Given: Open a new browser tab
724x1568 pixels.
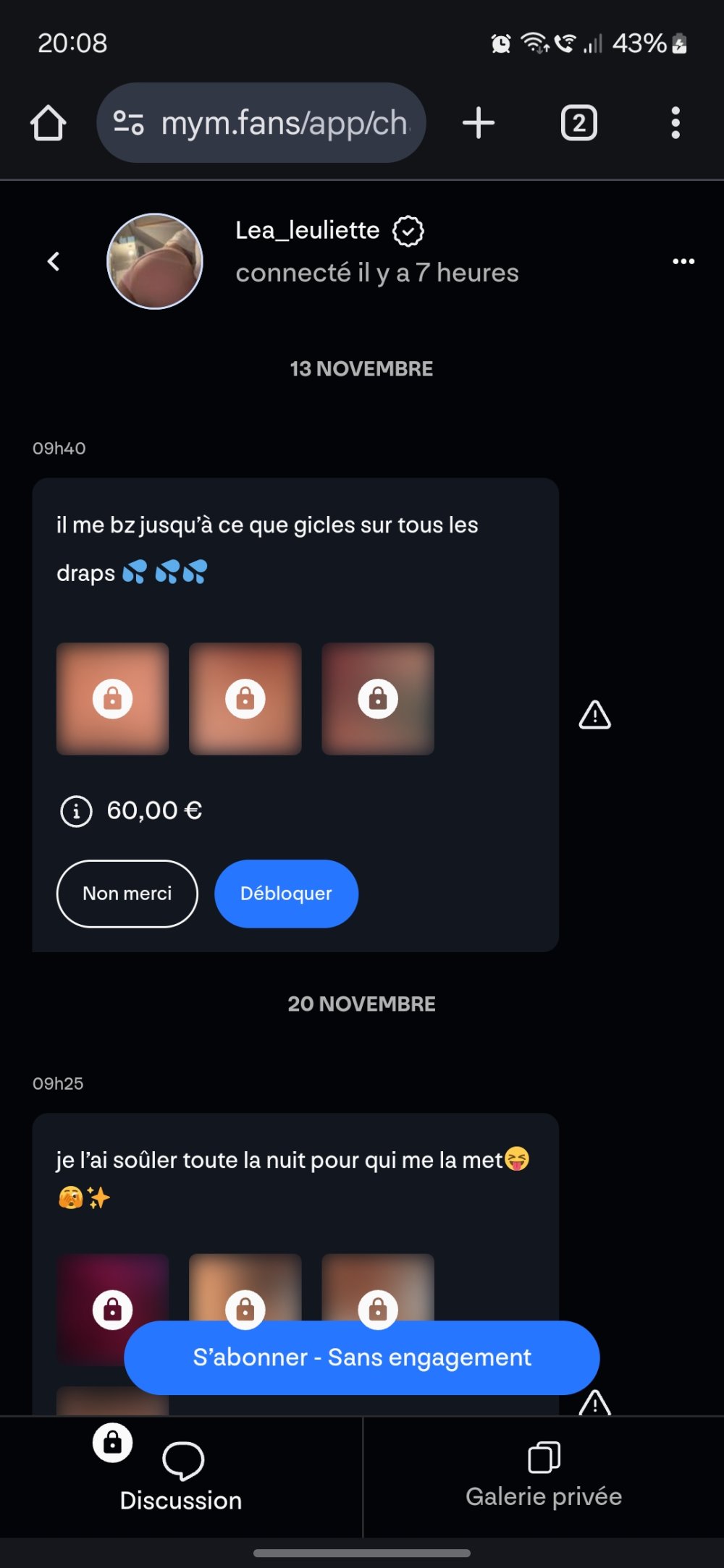Looking at the screenshot, I should point(479,123).
